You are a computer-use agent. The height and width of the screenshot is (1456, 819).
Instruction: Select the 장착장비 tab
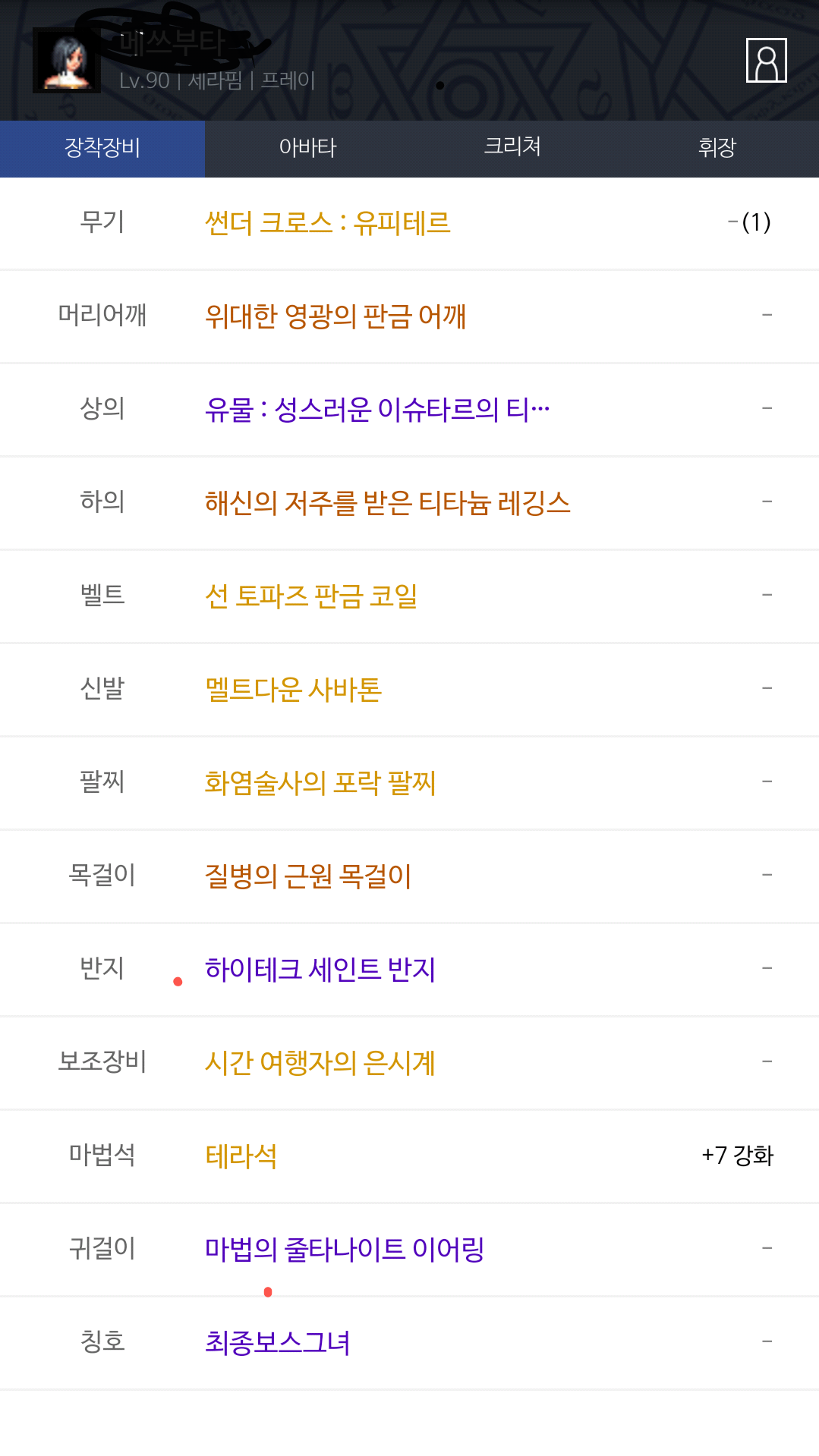(x=102, y=148)
